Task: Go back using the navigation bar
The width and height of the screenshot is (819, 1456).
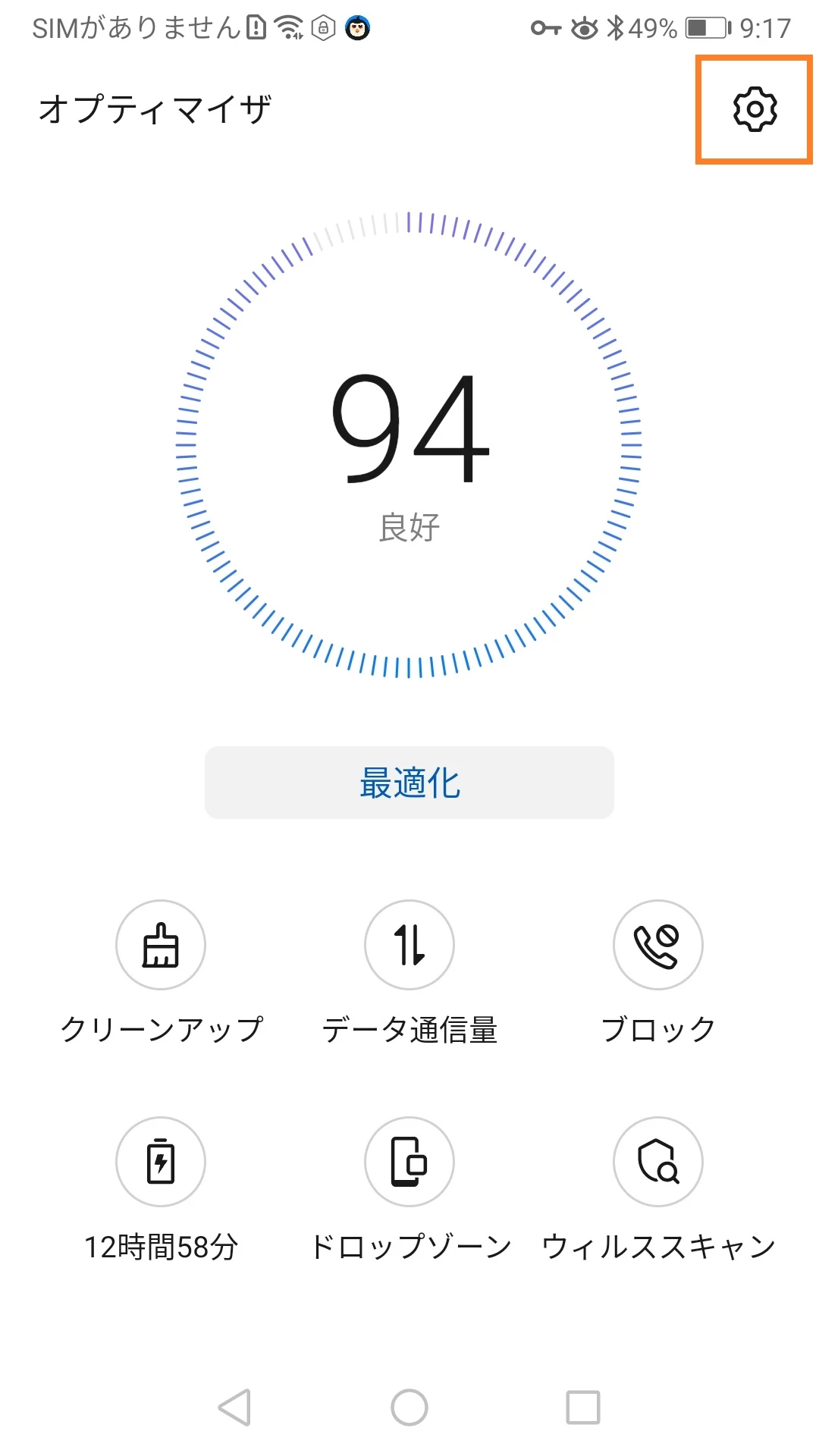Action: pos(235,1407)
